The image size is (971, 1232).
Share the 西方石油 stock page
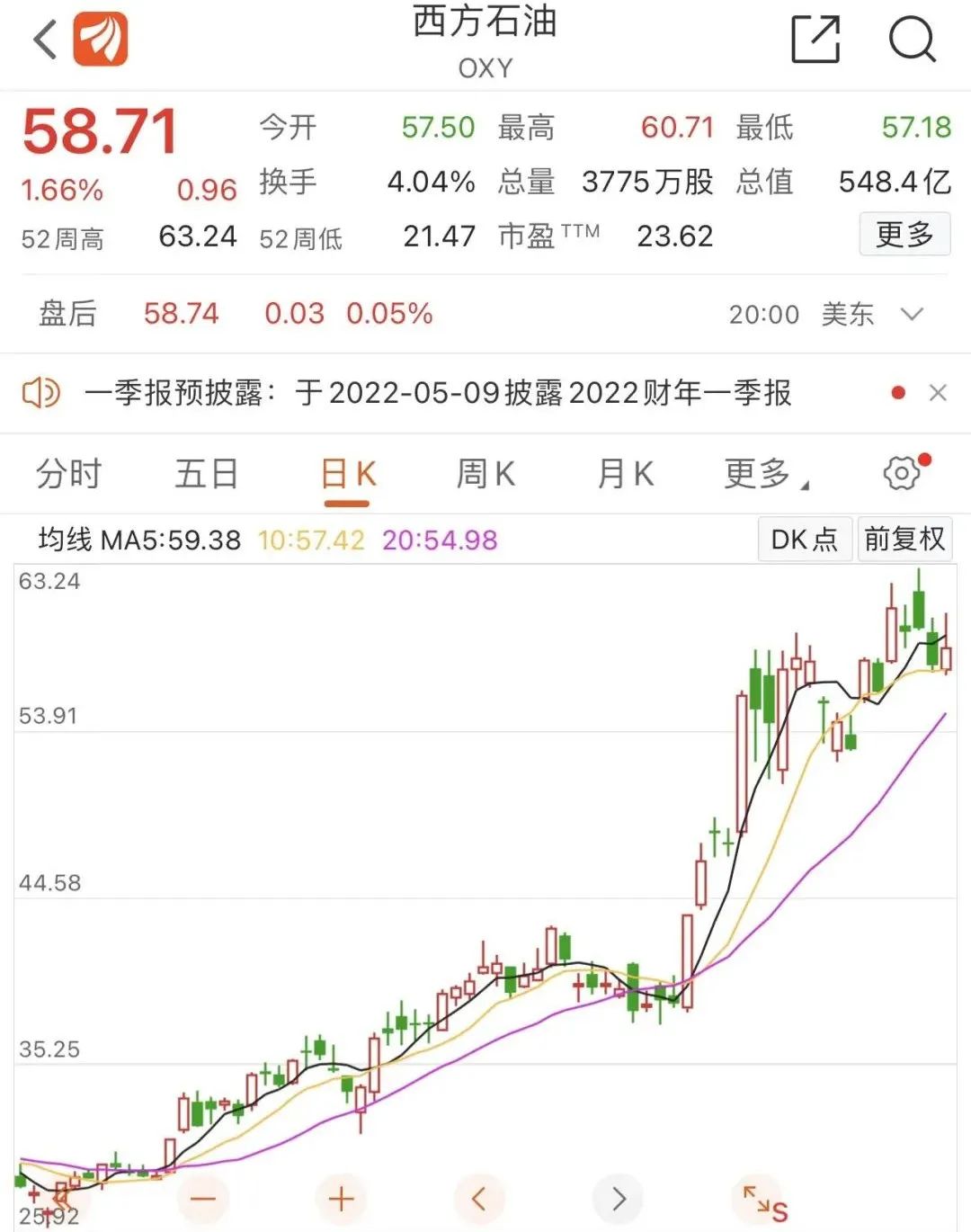pos(815,40)
